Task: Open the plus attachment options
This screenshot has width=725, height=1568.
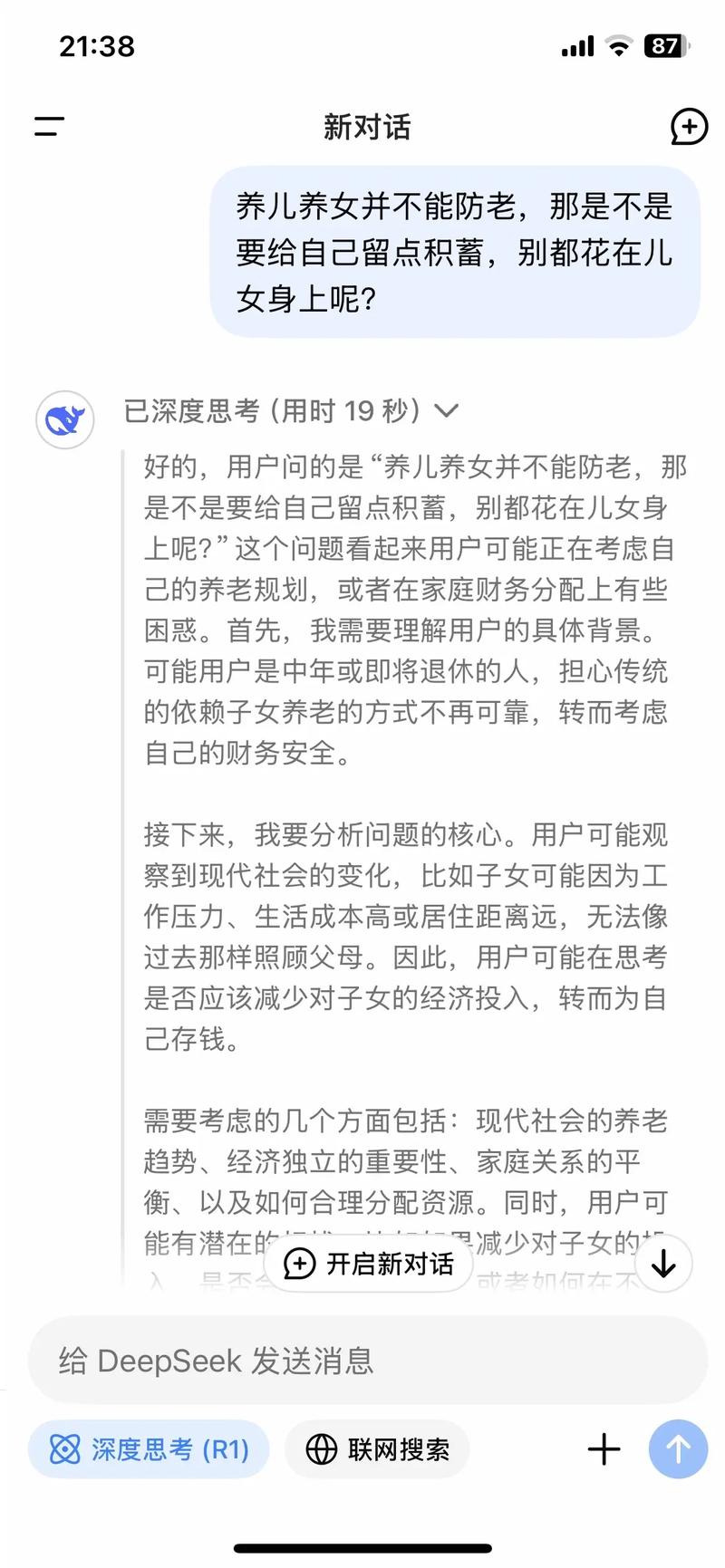Action: (604, 1449)
